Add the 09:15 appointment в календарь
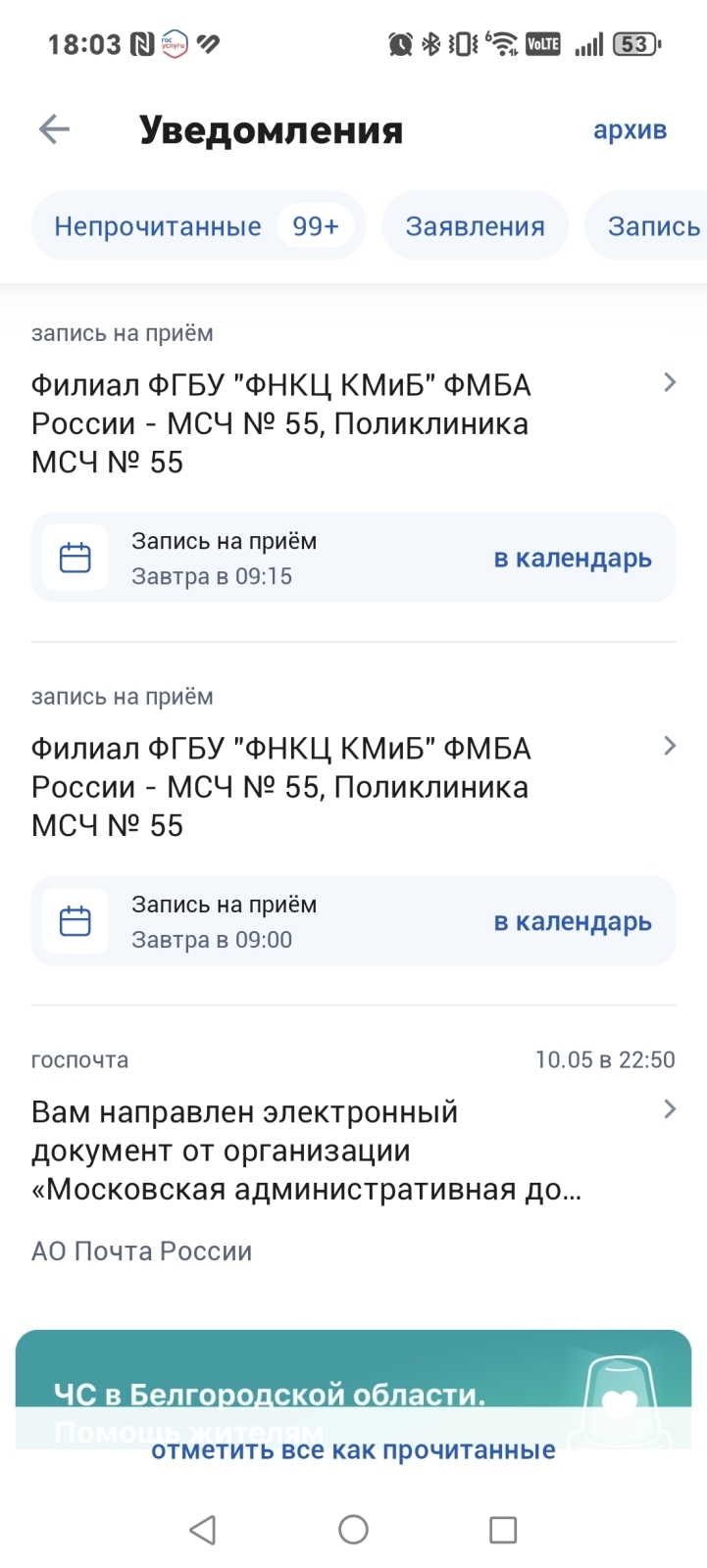Viewport: 707px width, 1568px height. [573, 559]
